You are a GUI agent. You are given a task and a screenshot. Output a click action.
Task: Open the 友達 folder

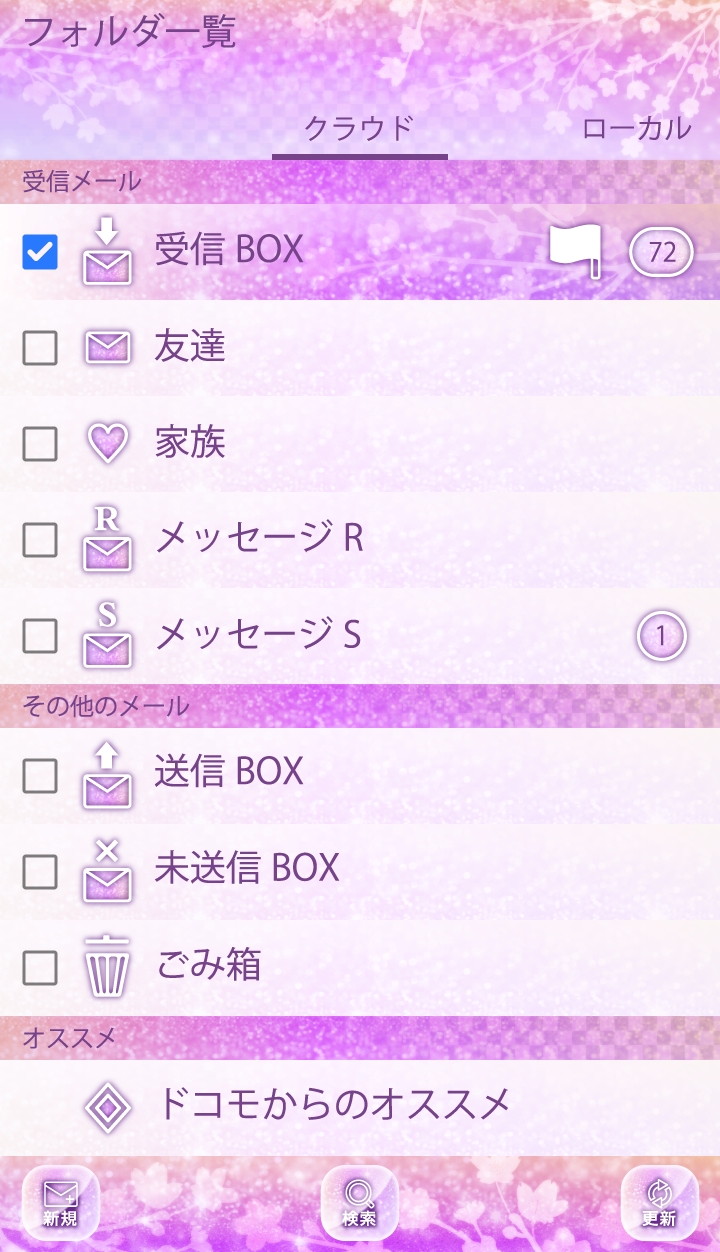pos(190,347)
